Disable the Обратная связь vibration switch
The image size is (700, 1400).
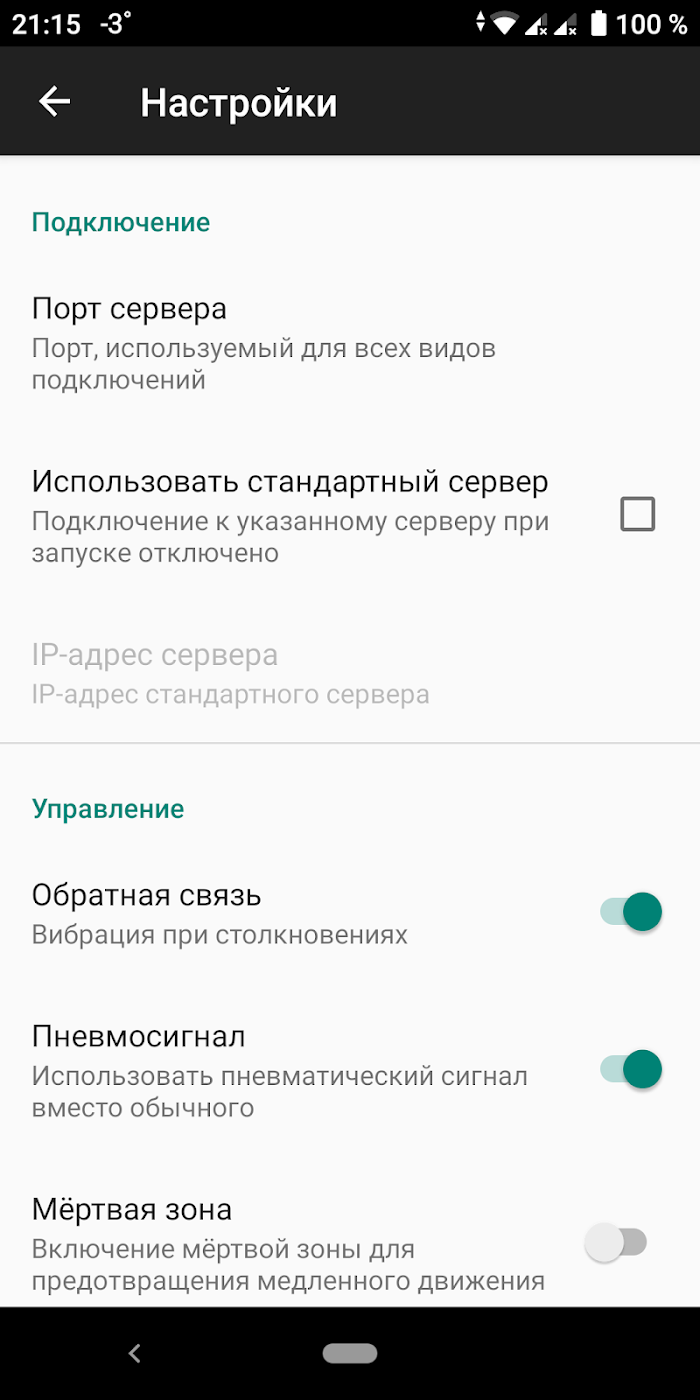631,912
